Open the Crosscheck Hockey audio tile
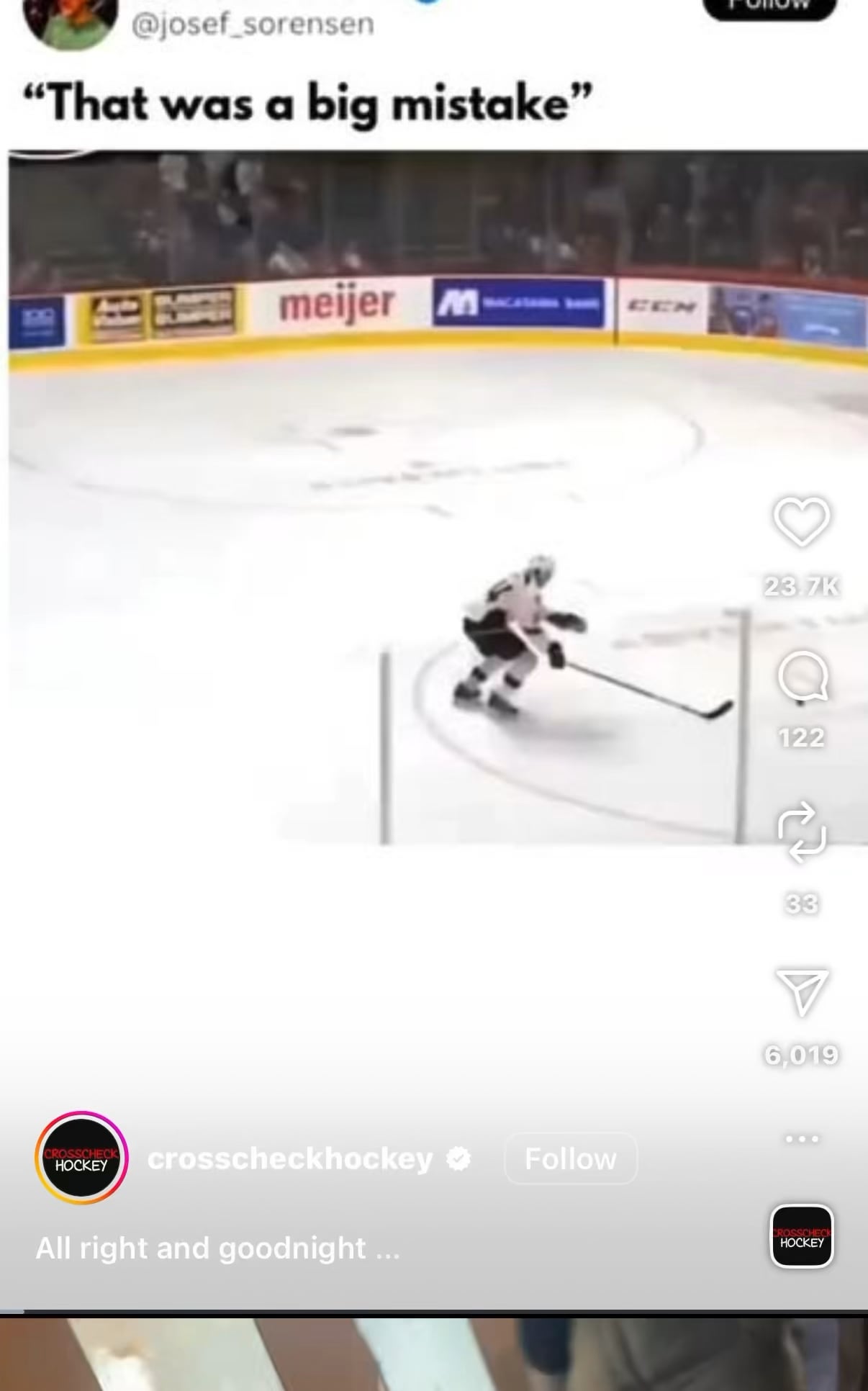The width and height of the screenshot is (868, 1391). pos(802,1235)
